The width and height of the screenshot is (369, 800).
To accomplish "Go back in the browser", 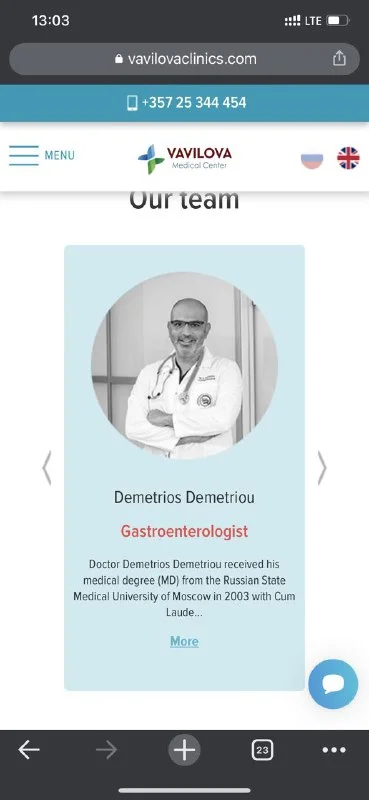I will click(29, 750).
